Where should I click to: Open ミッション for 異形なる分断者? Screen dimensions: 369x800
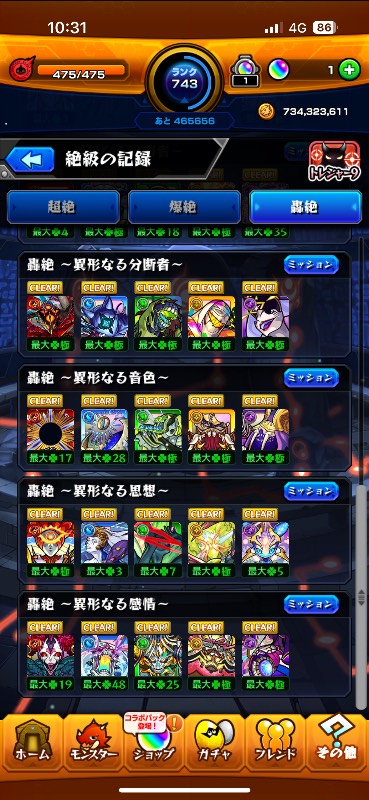(x=311, y=265)
